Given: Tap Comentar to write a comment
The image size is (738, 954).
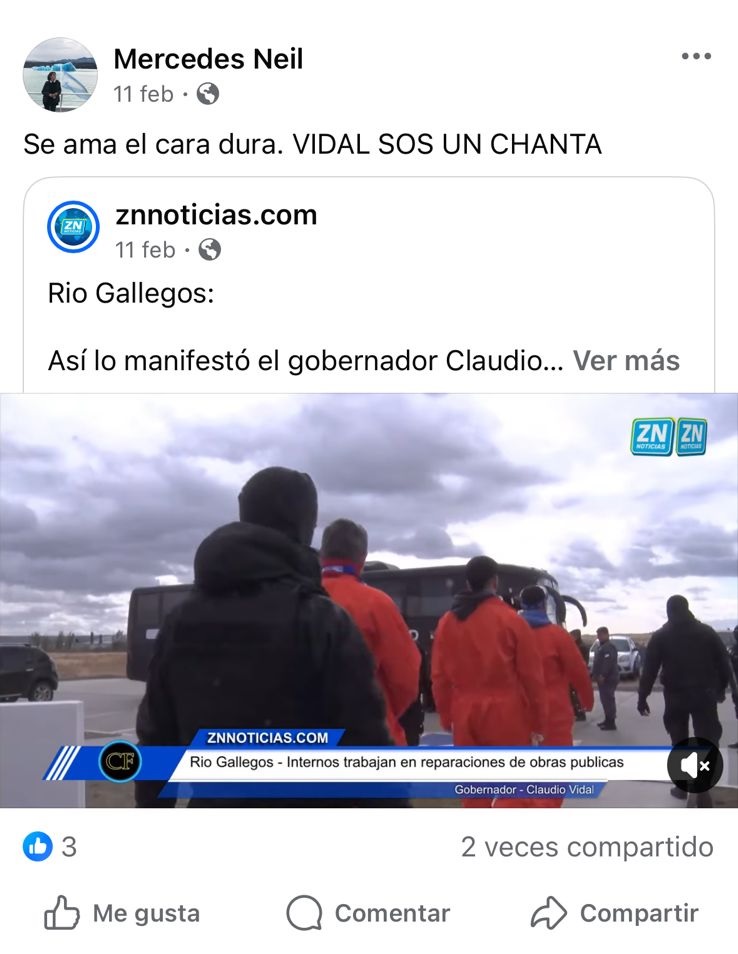Looking at the screenshot, I should coord(368,913).
